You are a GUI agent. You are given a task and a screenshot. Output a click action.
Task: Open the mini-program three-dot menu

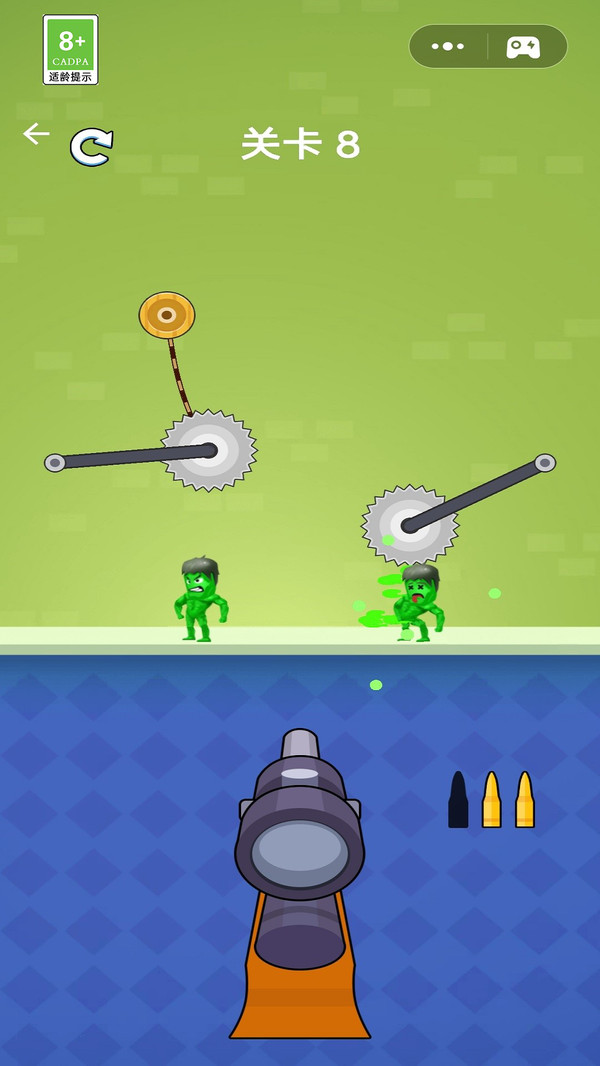click(x=447, y=46)
